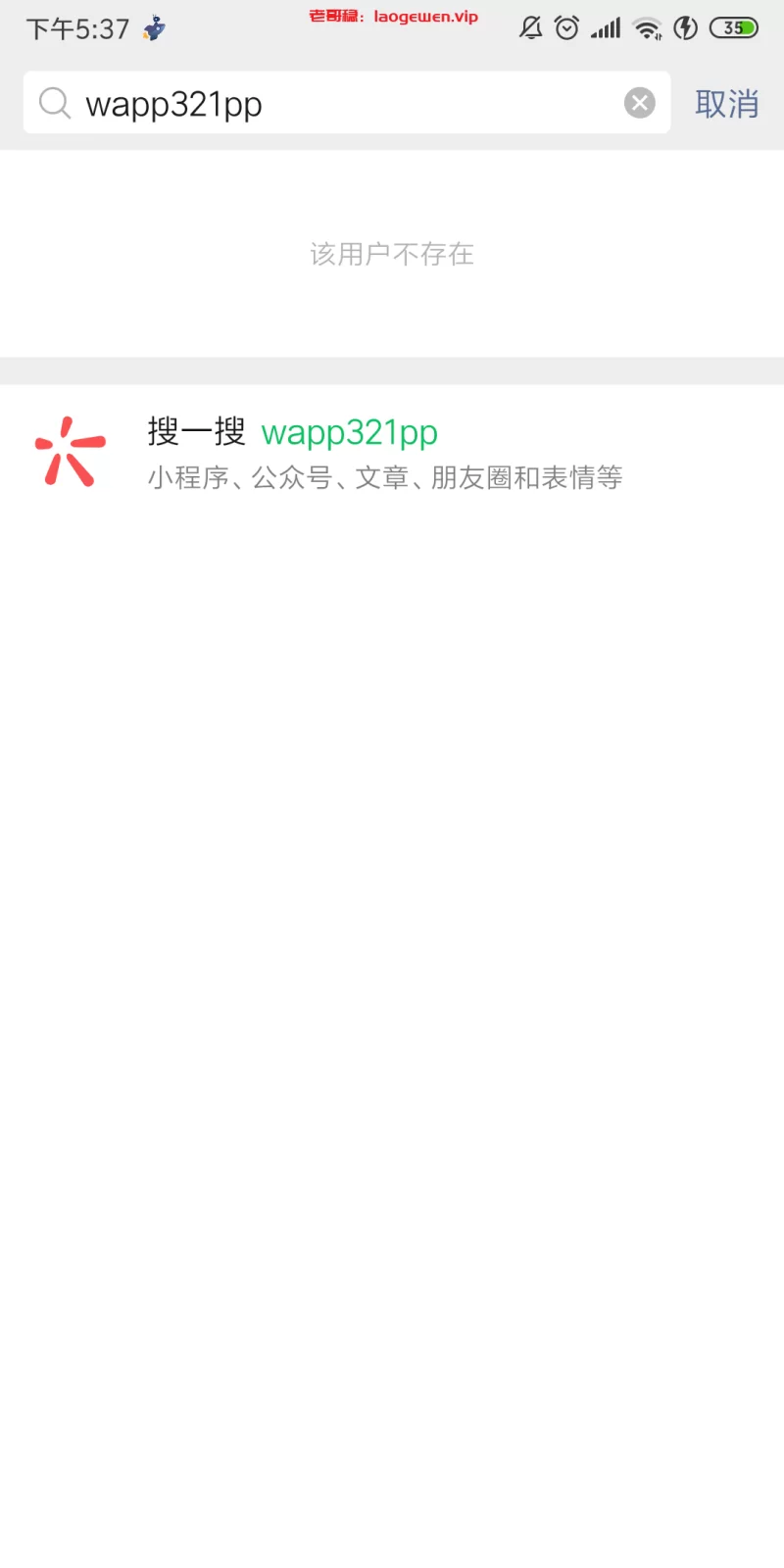
Task: Tap 取消 to cancel search
Action: [726, 103]
